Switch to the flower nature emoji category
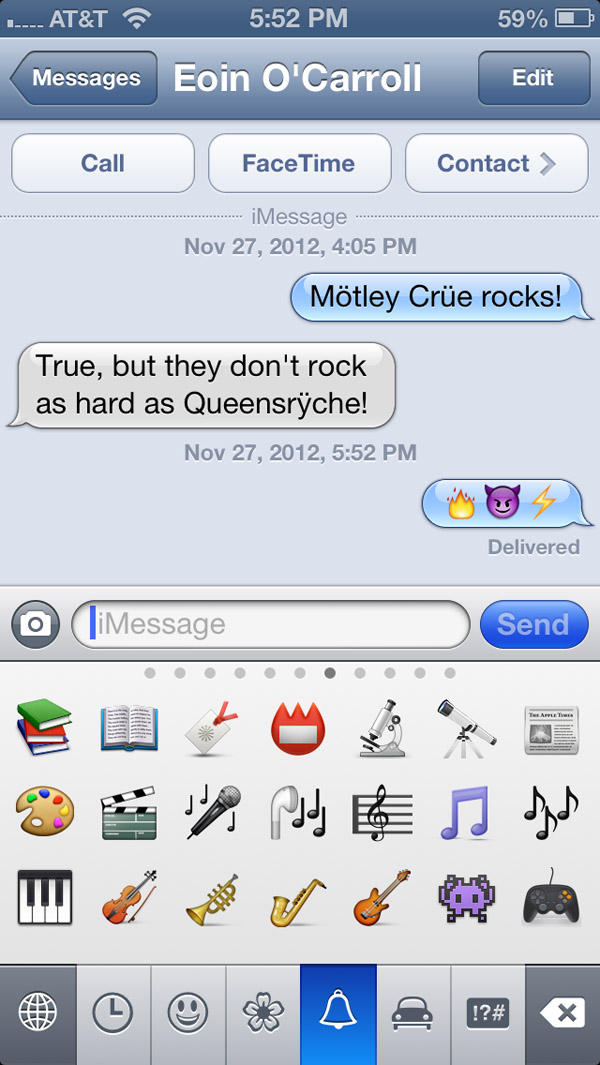 [262, 1014]
